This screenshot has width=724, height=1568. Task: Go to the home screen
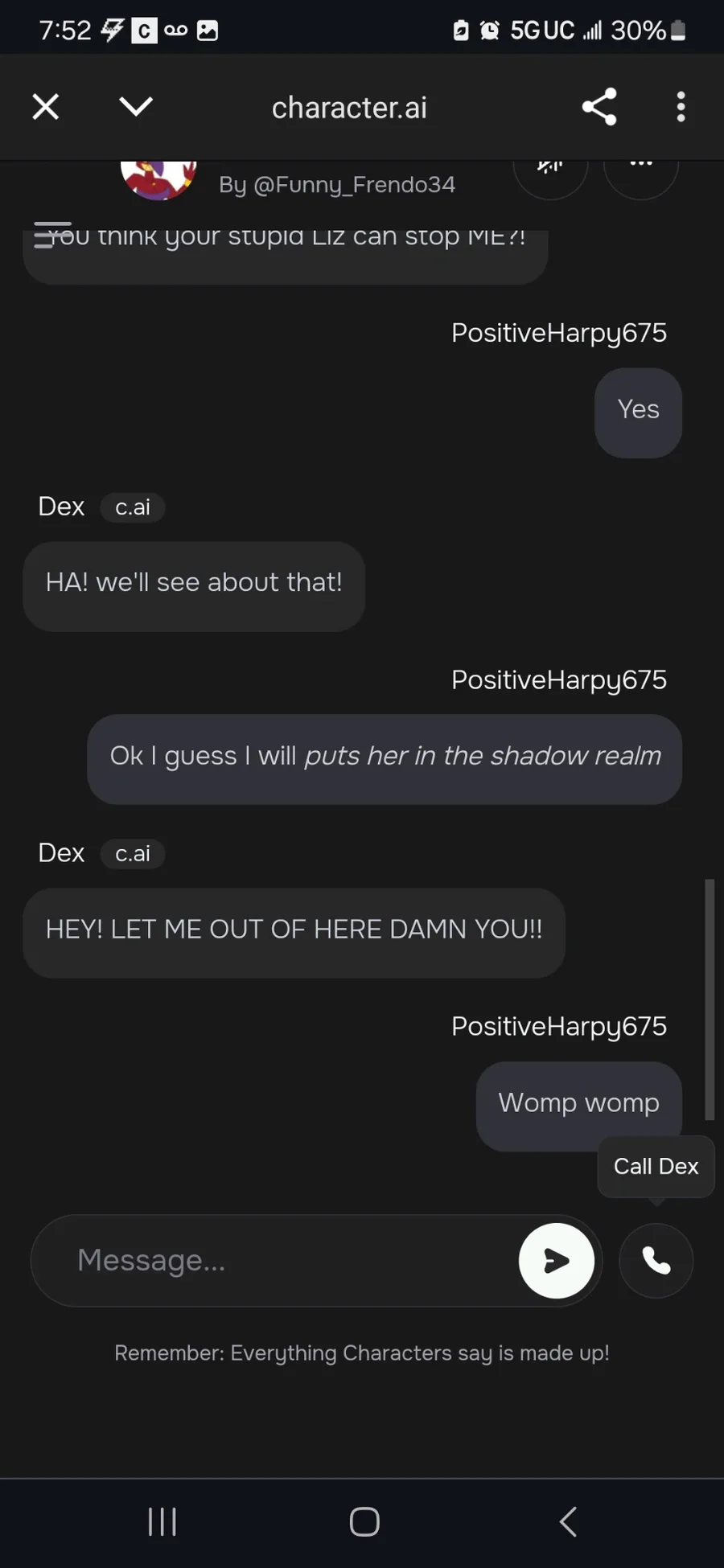[x=364, y=1521]
